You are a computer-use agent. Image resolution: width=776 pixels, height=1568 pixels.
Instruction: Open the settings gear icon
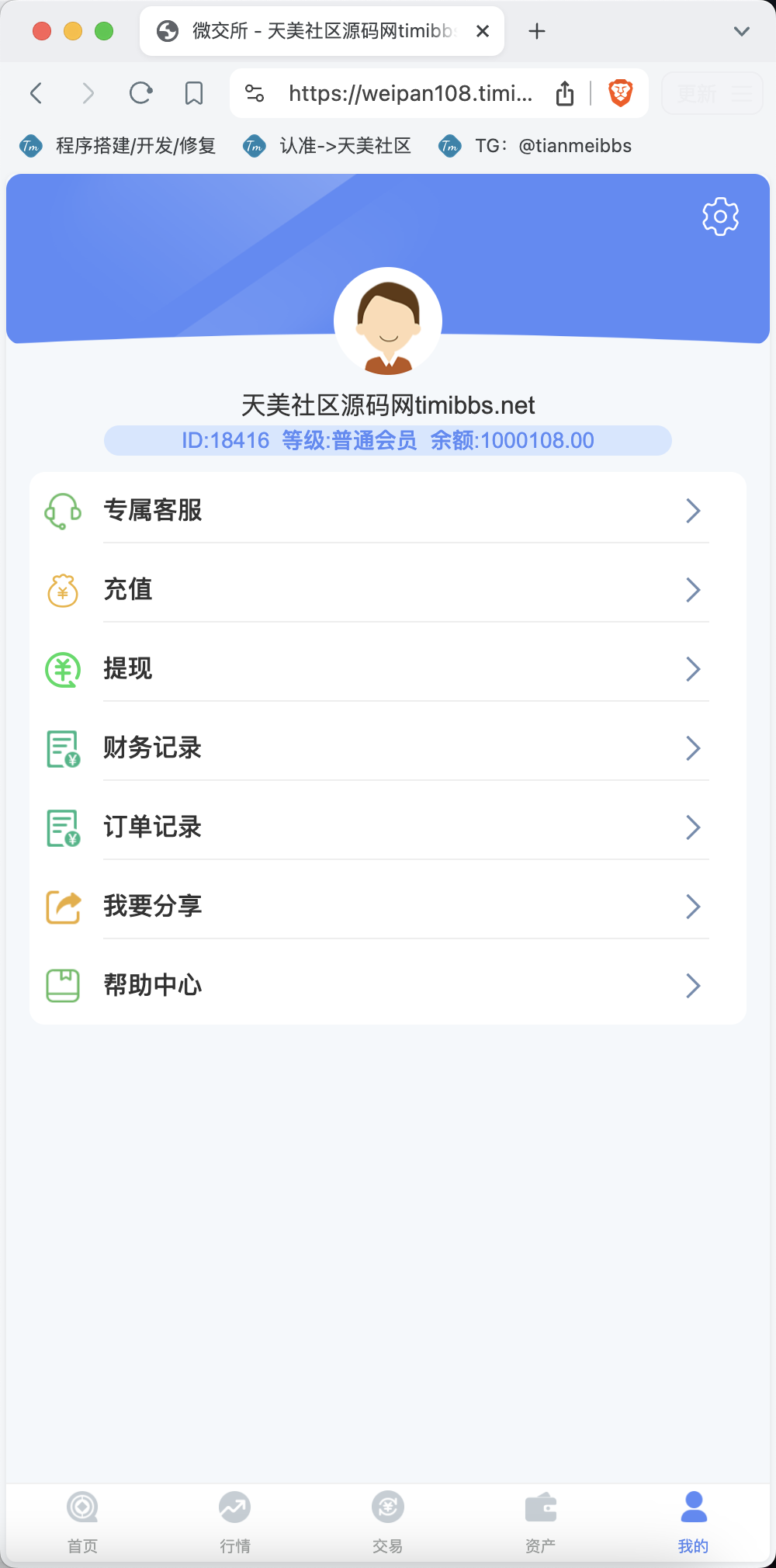[720, 217]
